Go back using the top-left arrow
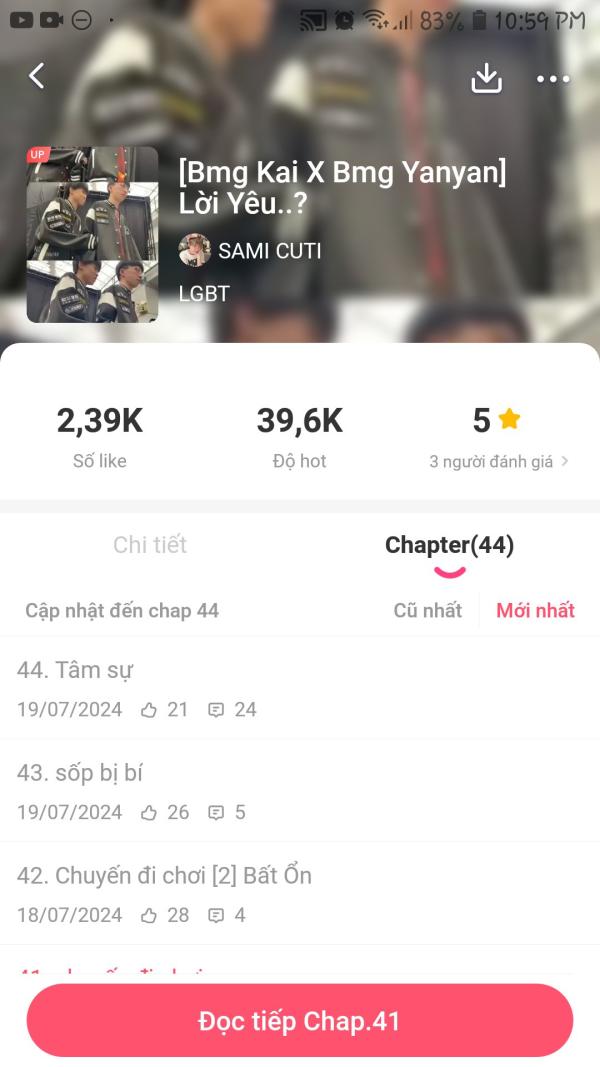Screen dimensions: 600x1067 pos(37,76)
